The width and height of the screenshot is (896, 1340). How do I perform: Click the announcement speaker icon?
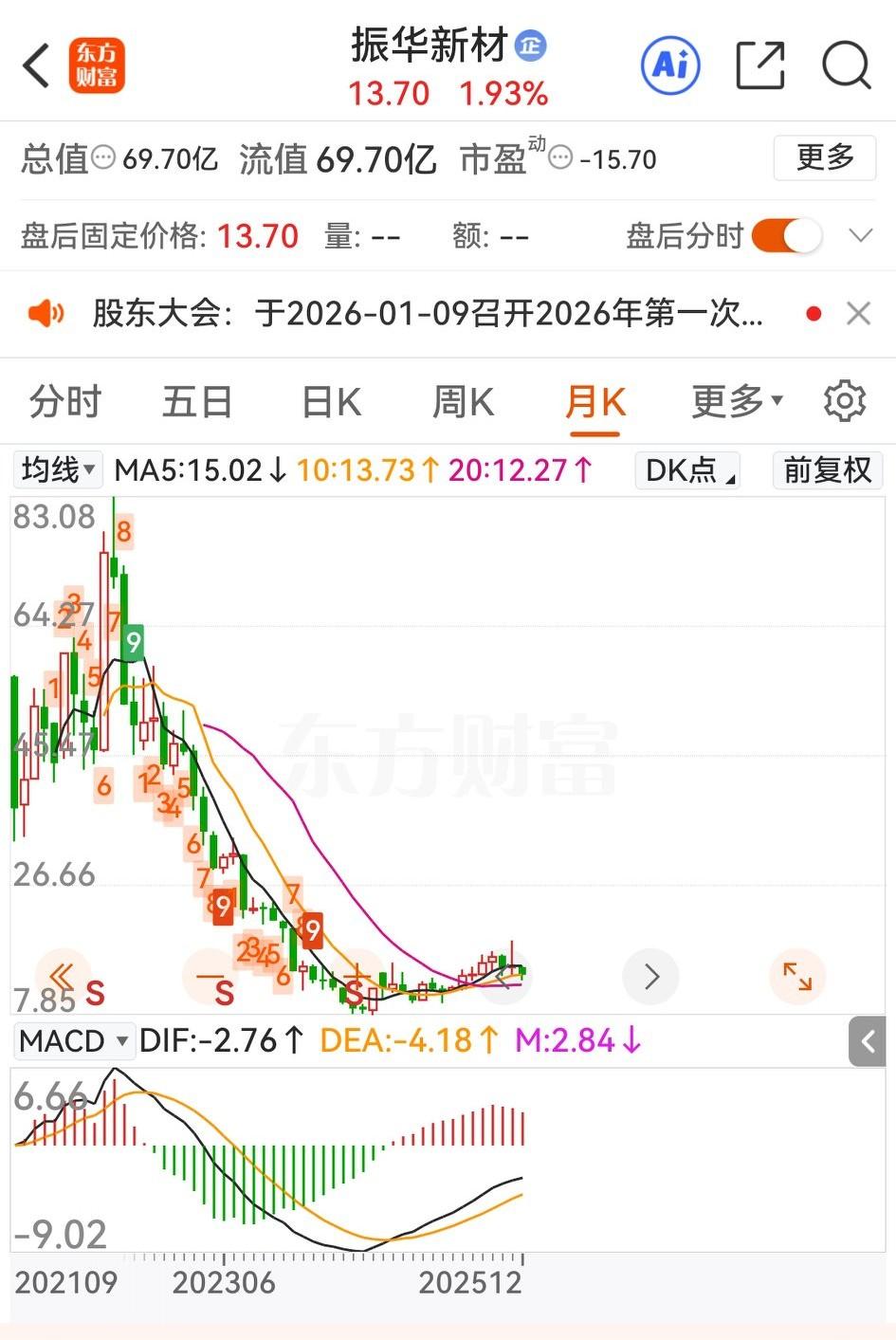coord(46,313)
